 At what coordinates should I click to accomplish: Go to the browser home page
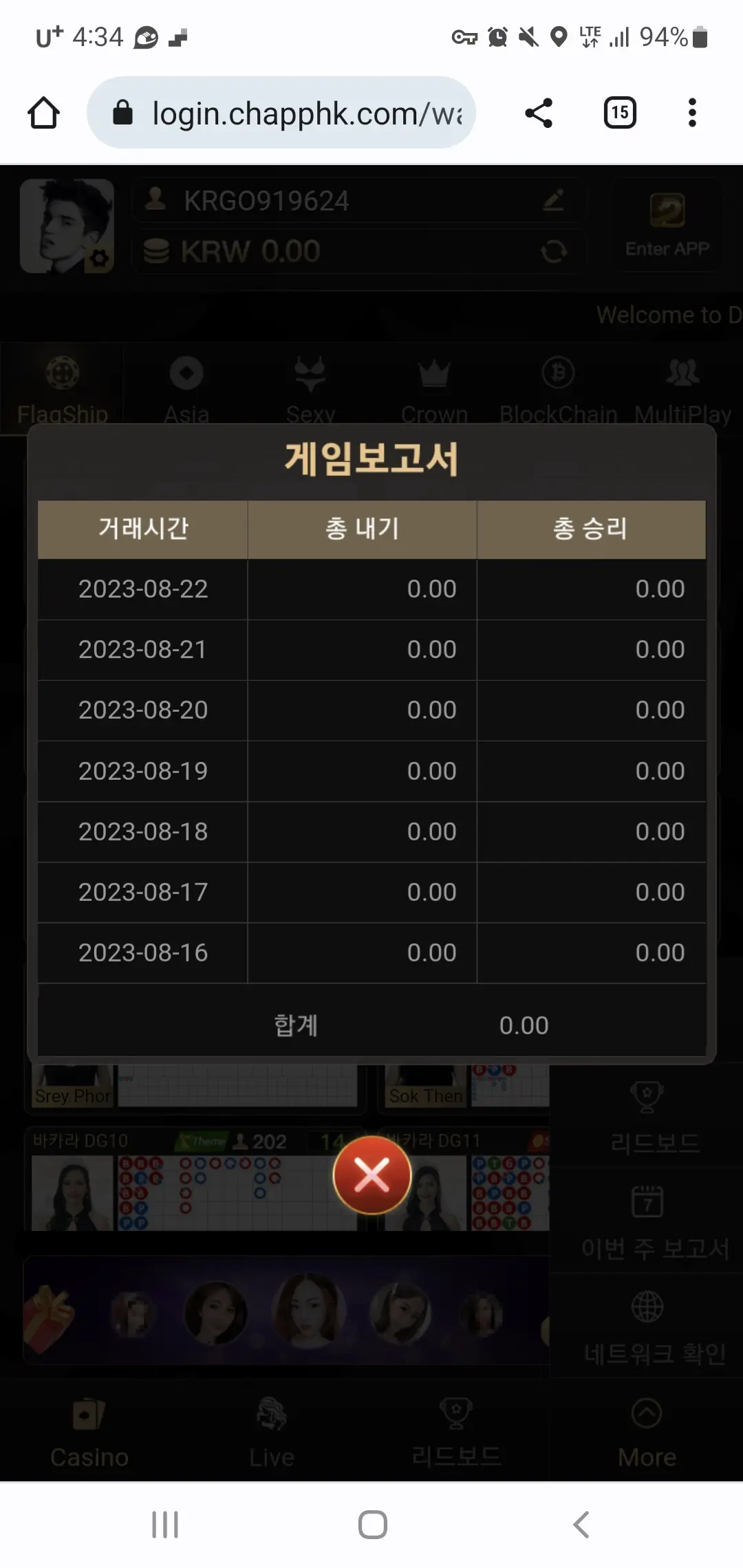(x=43, y=113)
